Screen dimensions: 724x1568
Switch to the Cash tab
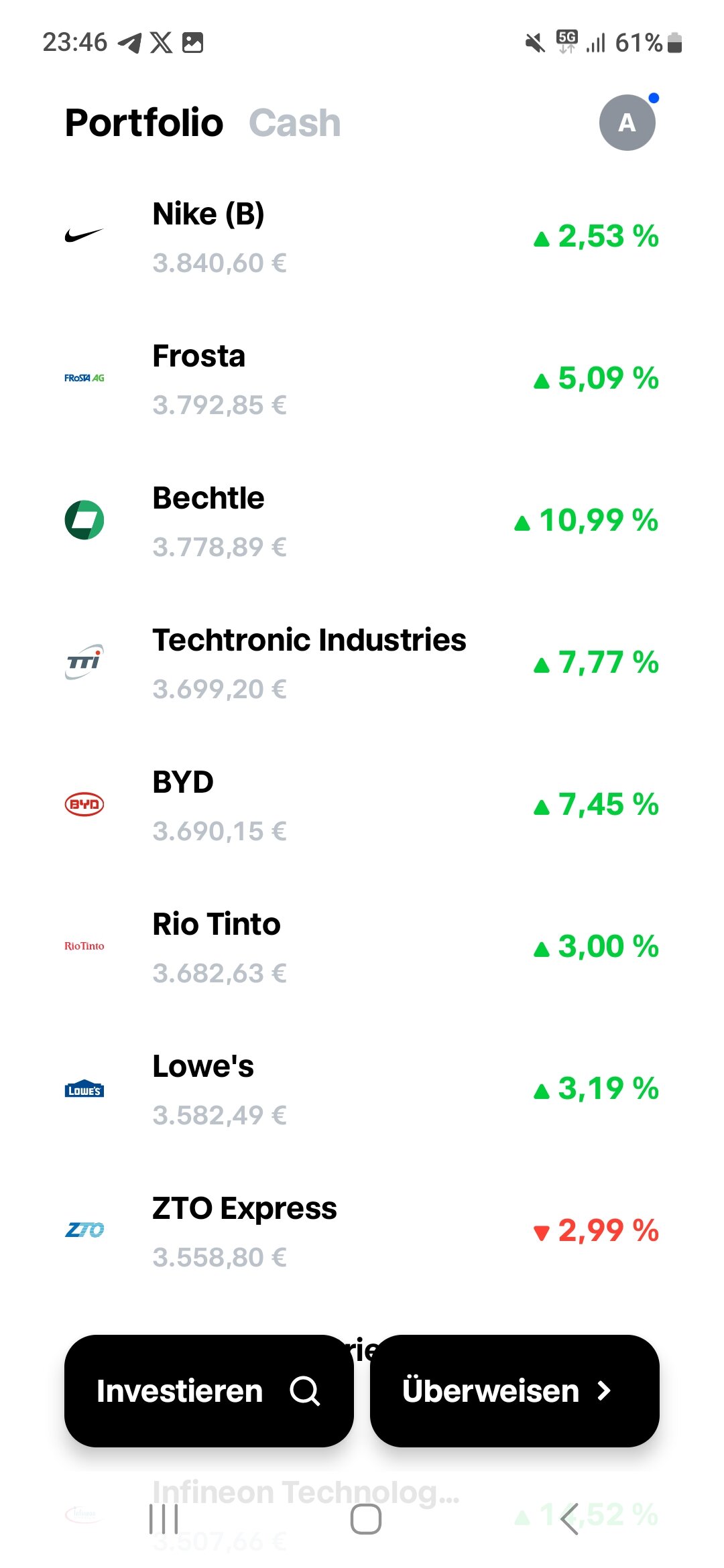click(294, 123)
